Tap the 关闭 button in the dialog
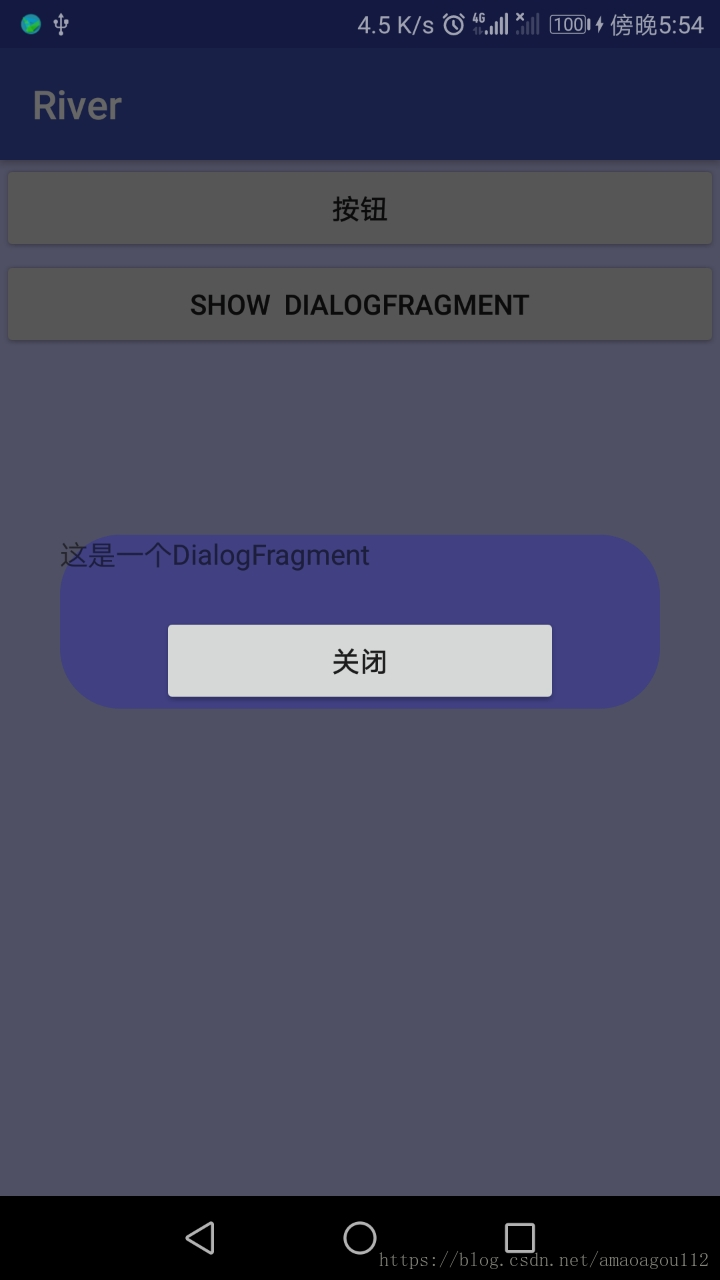 (x=360, y=661)
